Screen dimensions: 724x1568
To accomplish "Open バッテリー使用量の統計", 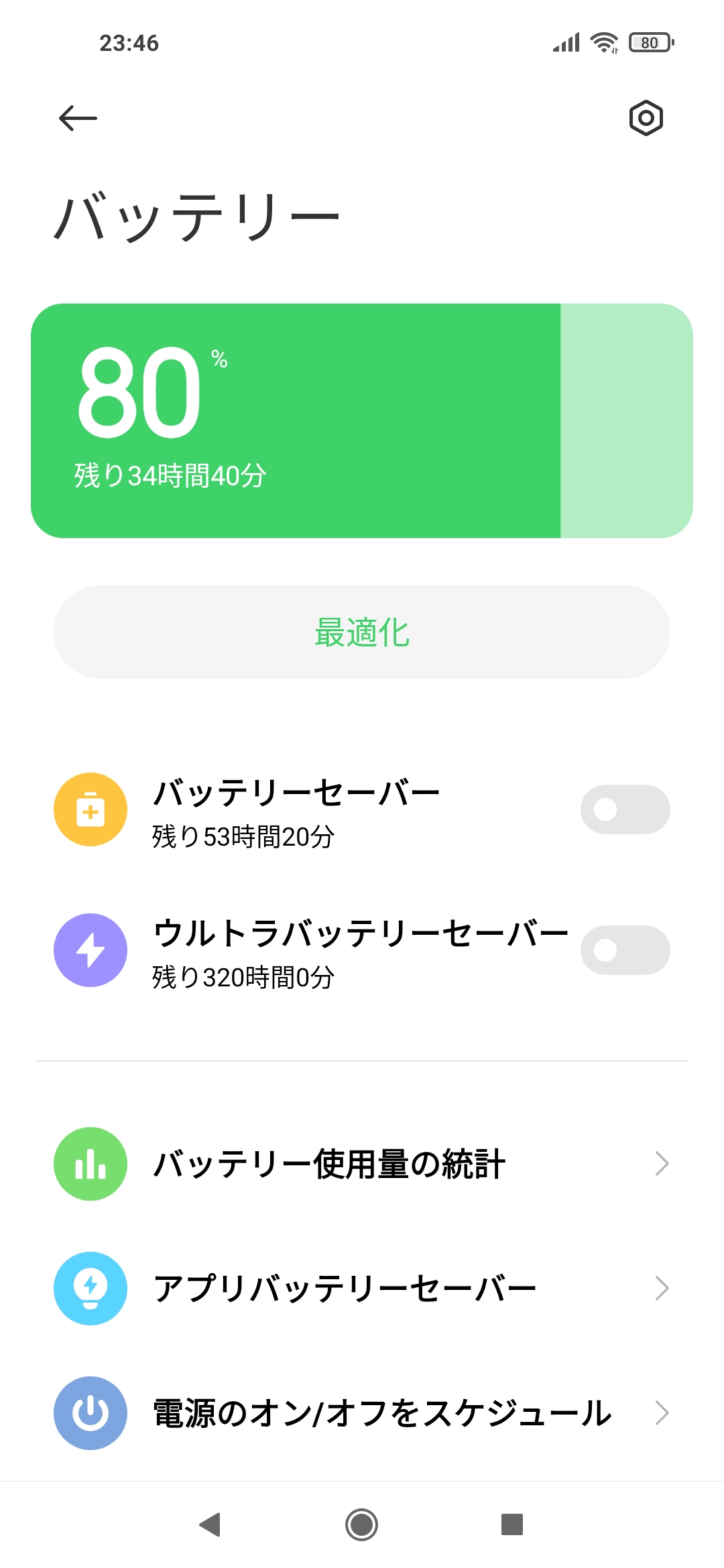I will (362, 1164).
